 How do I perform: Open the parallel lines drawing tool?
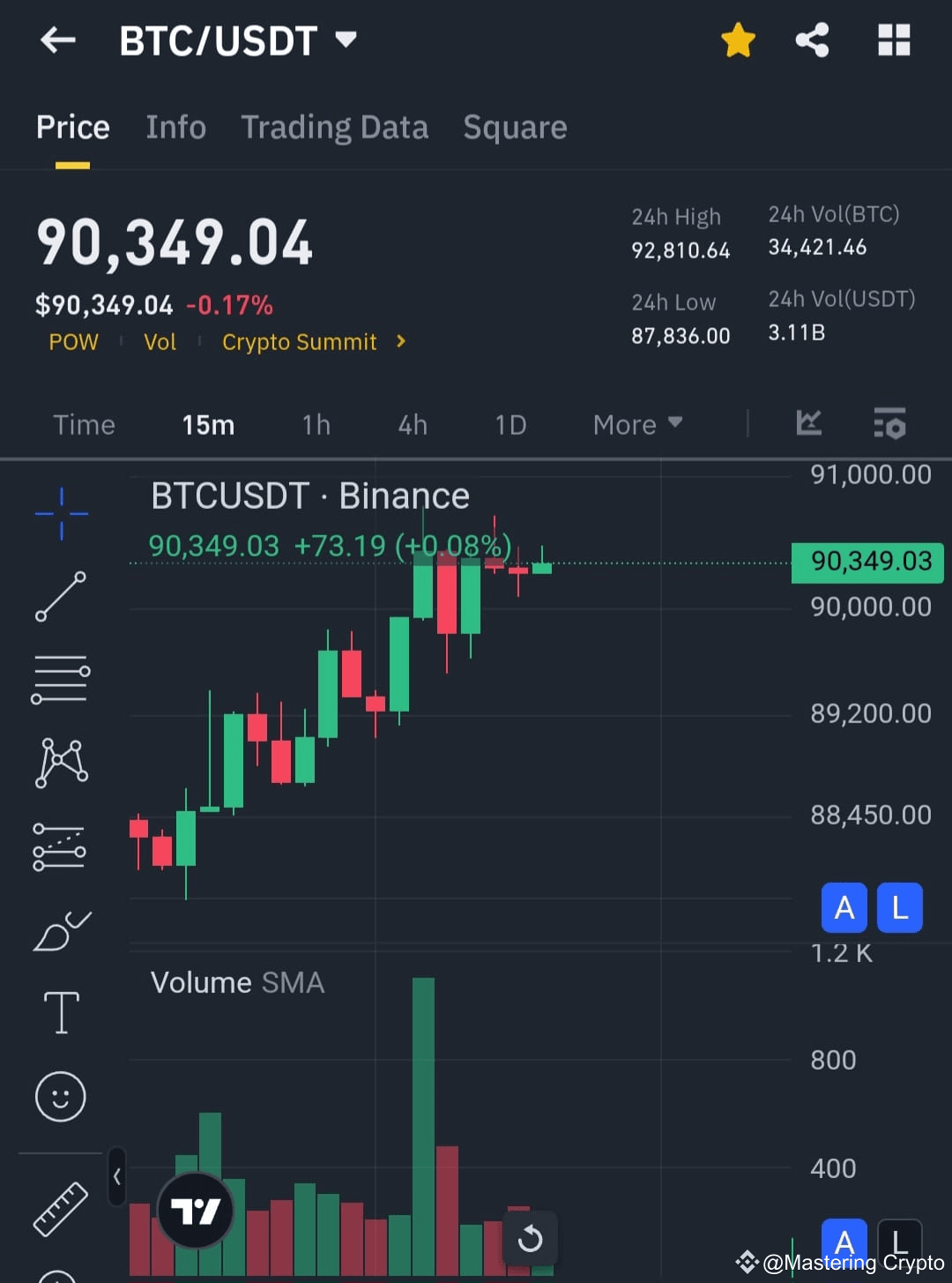(61, 679)
